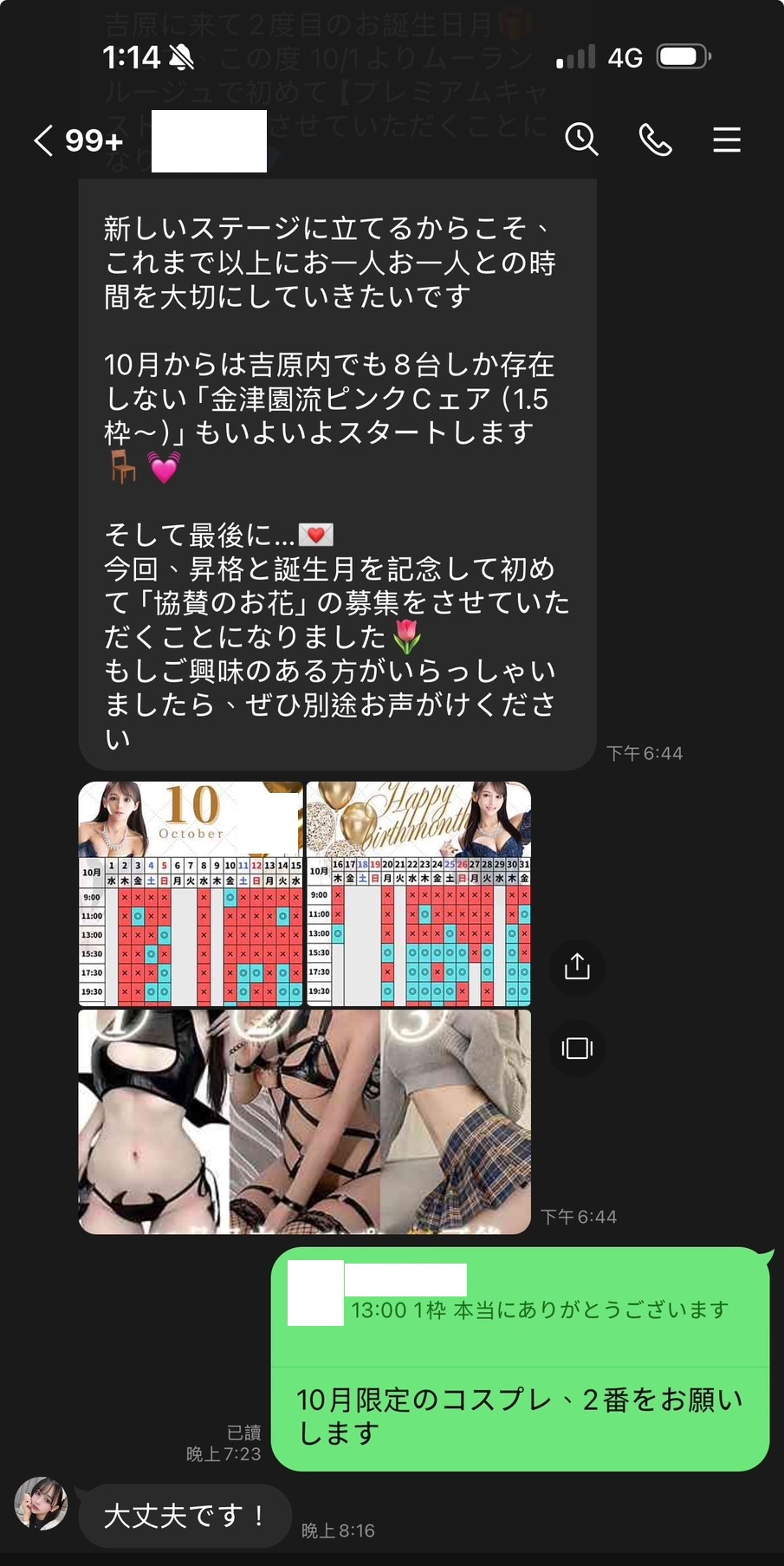Image resolution: width=784 pixels, height=1566 pixels.
Task: Start a voice call
Action: (x=655, y=139)
